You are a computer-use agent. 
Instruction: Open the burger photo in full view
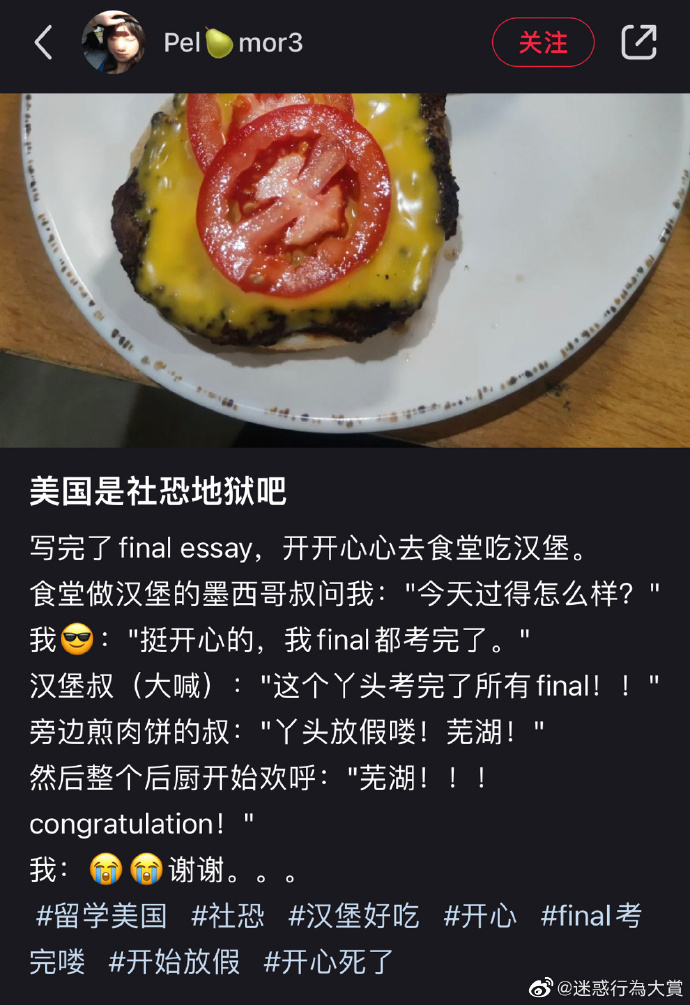coord(345,268)
